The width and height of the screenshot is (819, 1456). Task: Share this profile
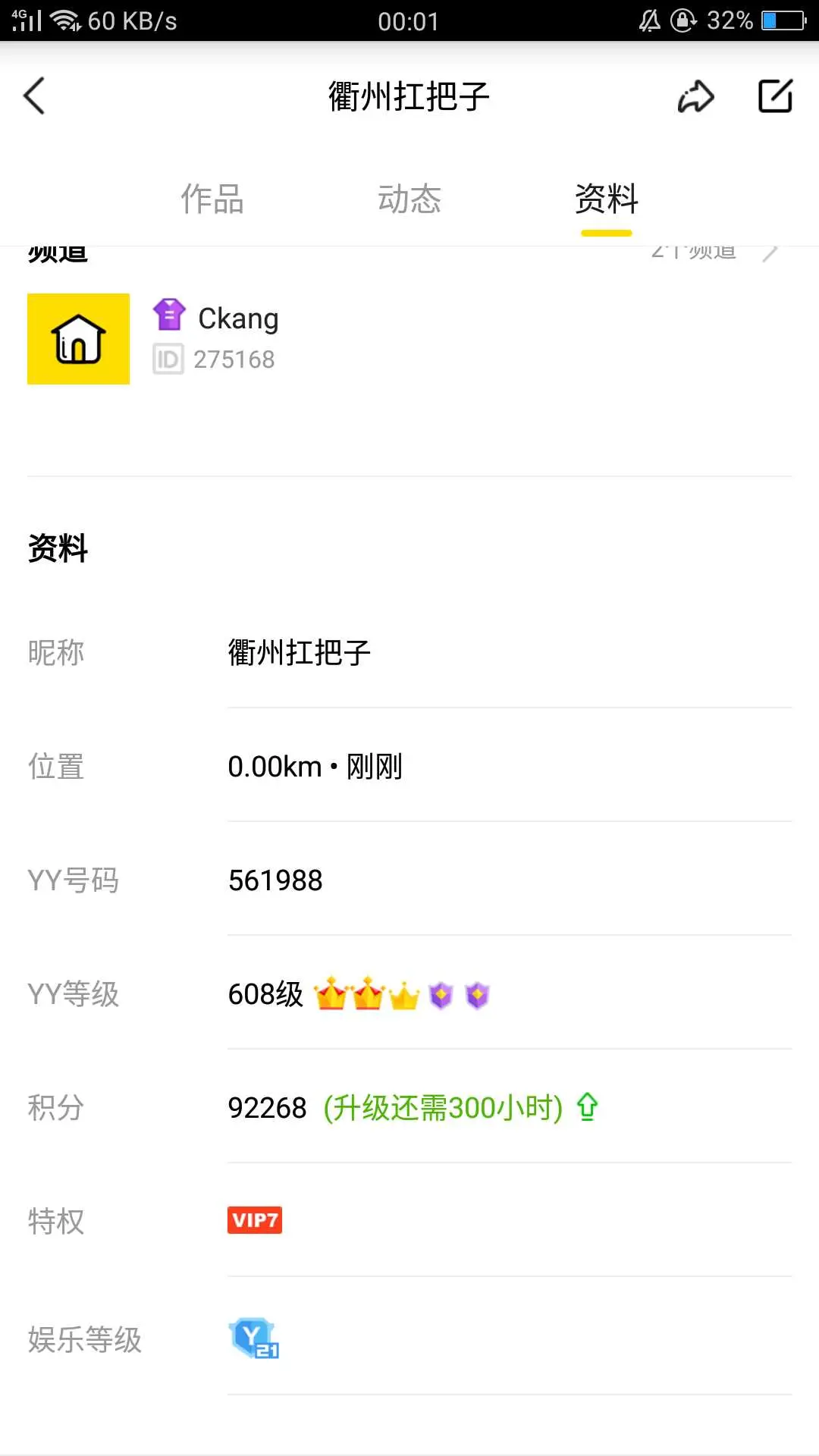(695, 96)
